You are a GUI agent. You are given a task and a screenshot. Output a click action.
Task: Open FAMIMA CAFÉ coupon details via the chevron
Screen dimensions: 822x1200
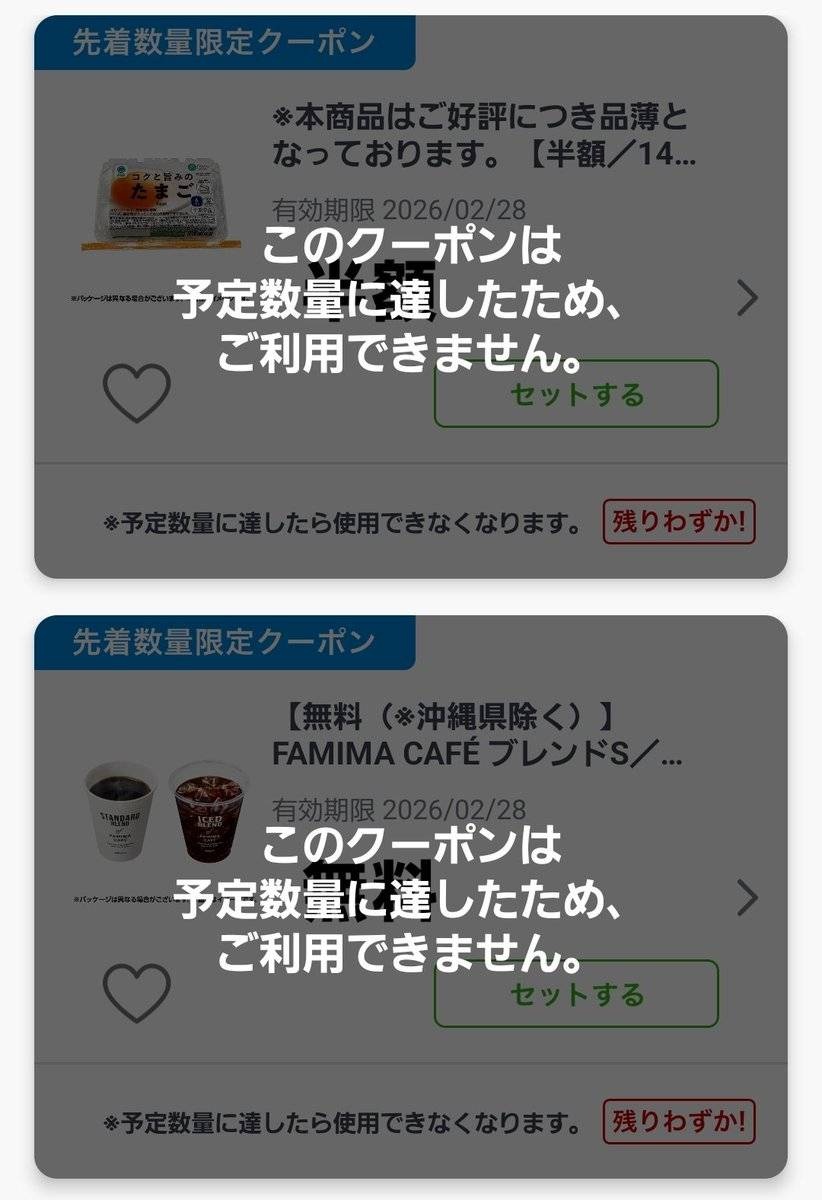747,898
